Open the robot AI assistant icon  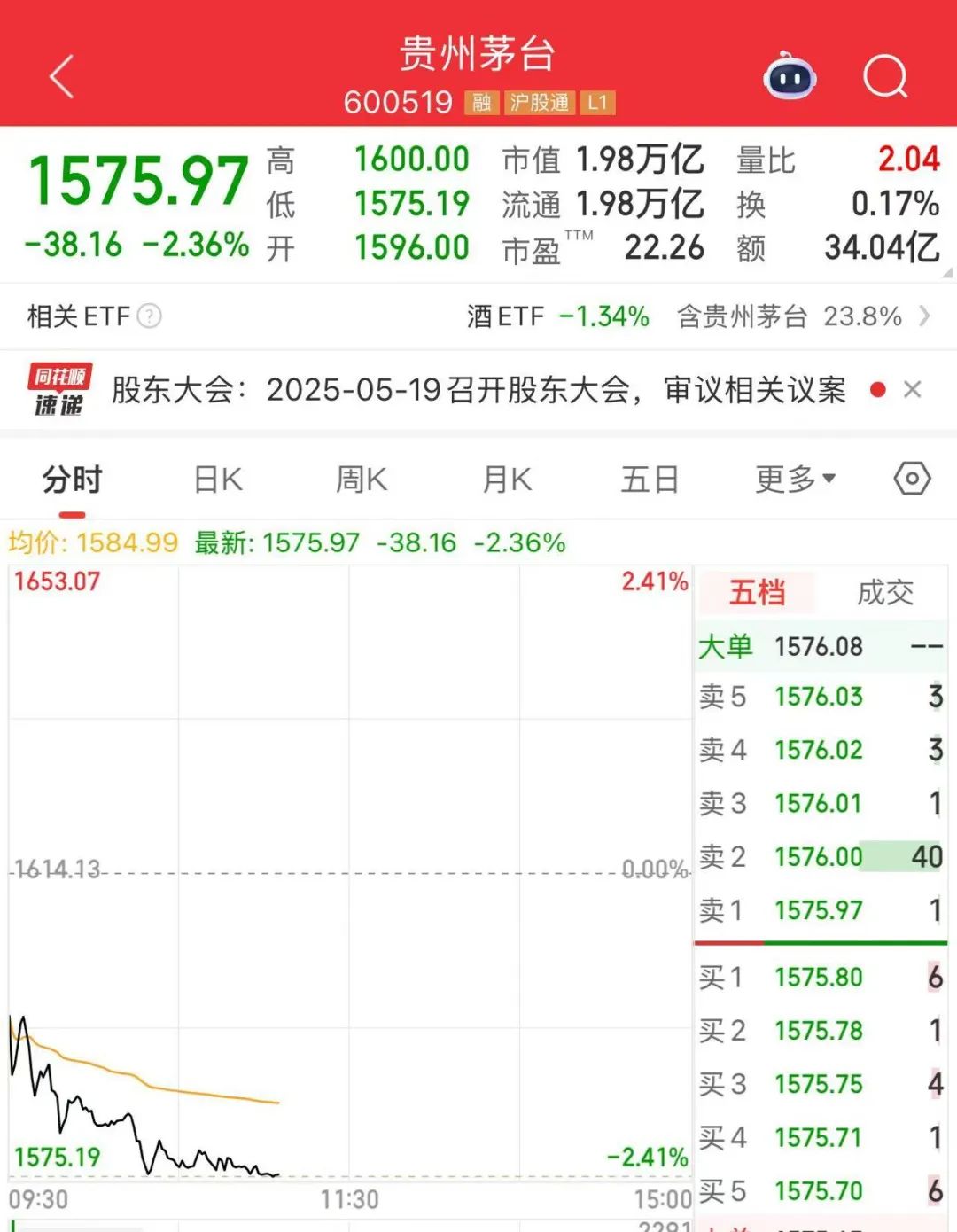[789, 78]
